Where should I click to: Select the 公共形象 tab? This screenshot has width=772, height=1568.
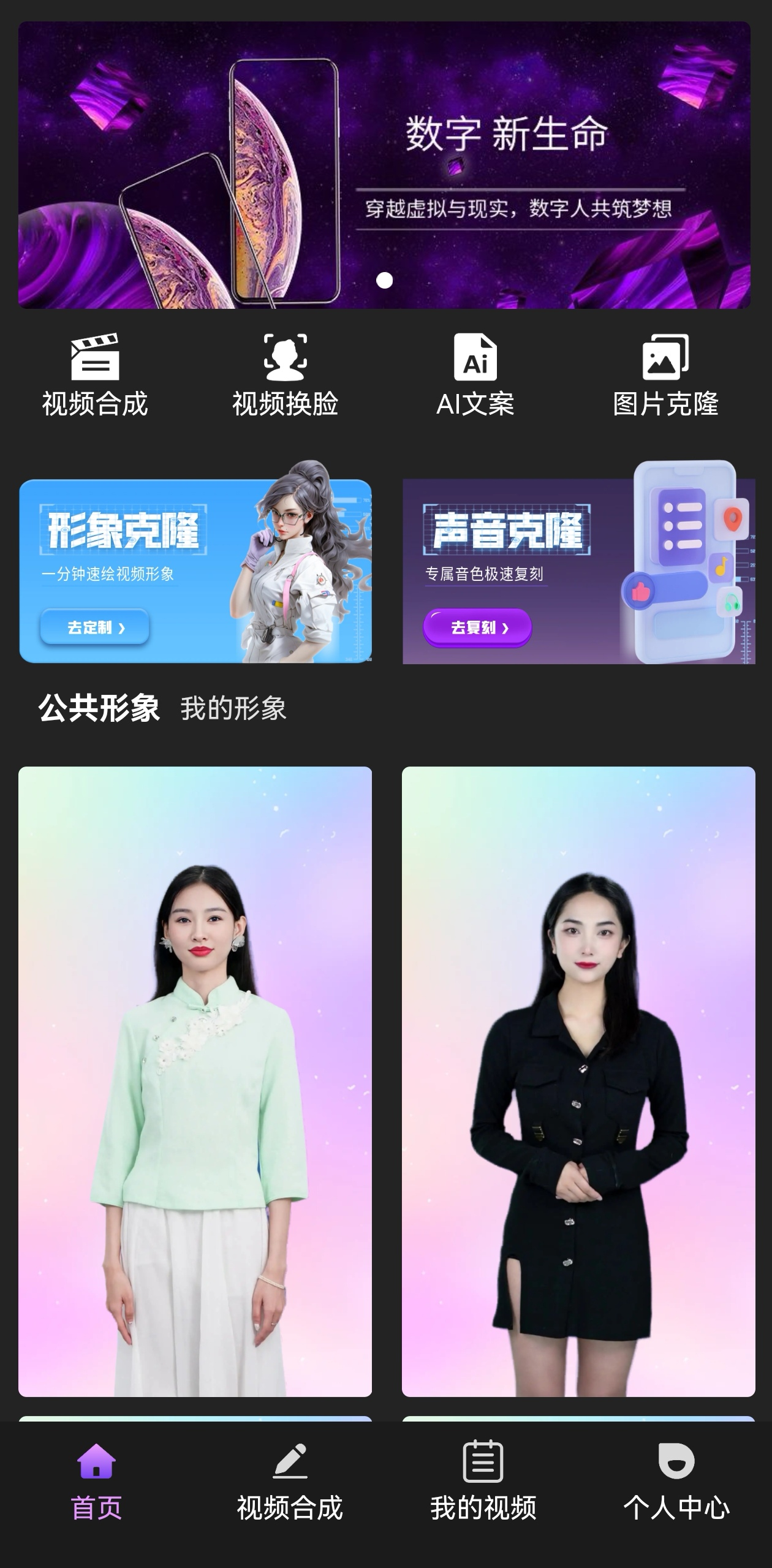pyautogui.click(x=99, y=708)
